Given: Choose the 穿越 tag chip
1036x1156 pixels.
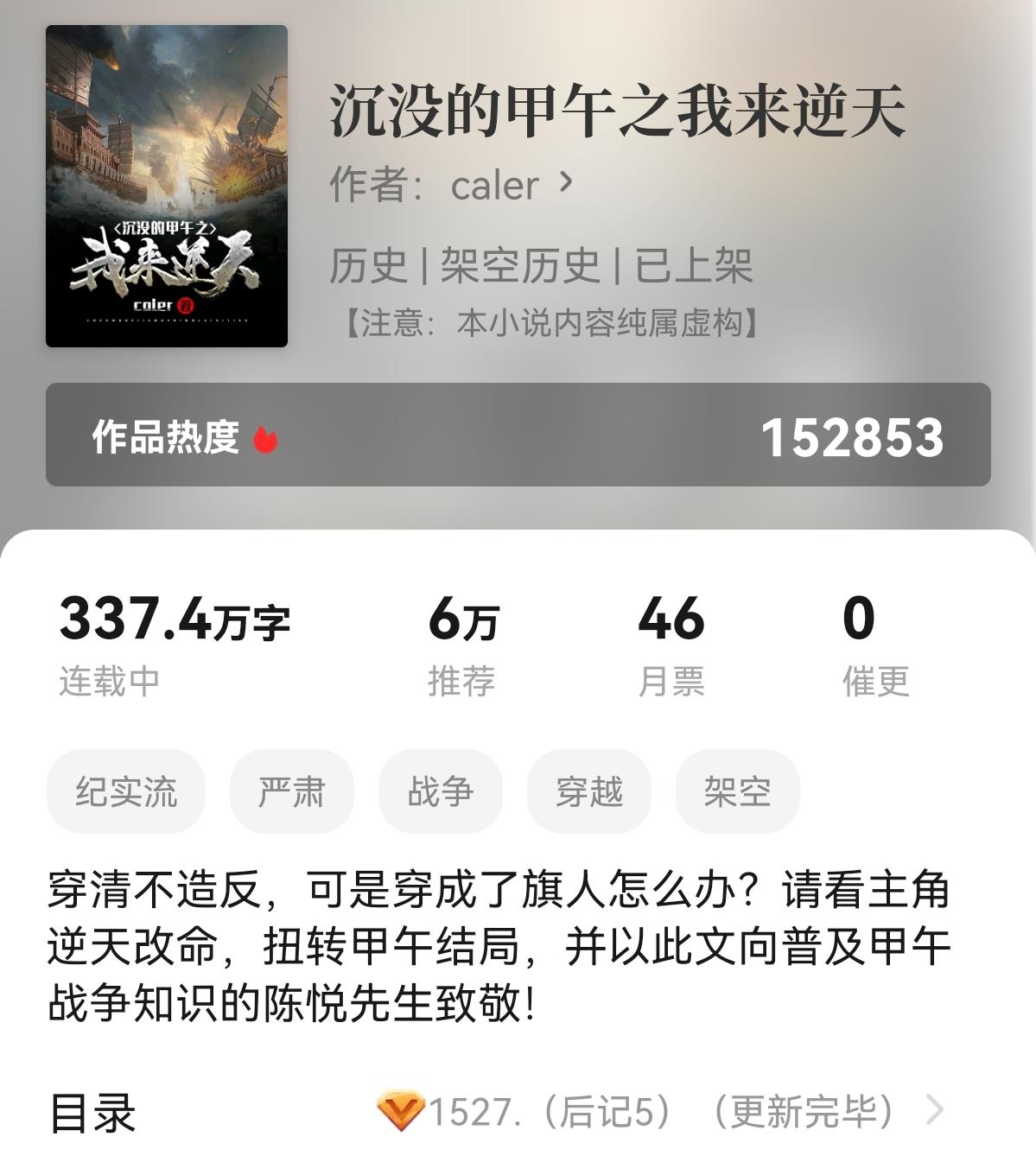Looking at the screenshot, I should (x=588, y=791).
